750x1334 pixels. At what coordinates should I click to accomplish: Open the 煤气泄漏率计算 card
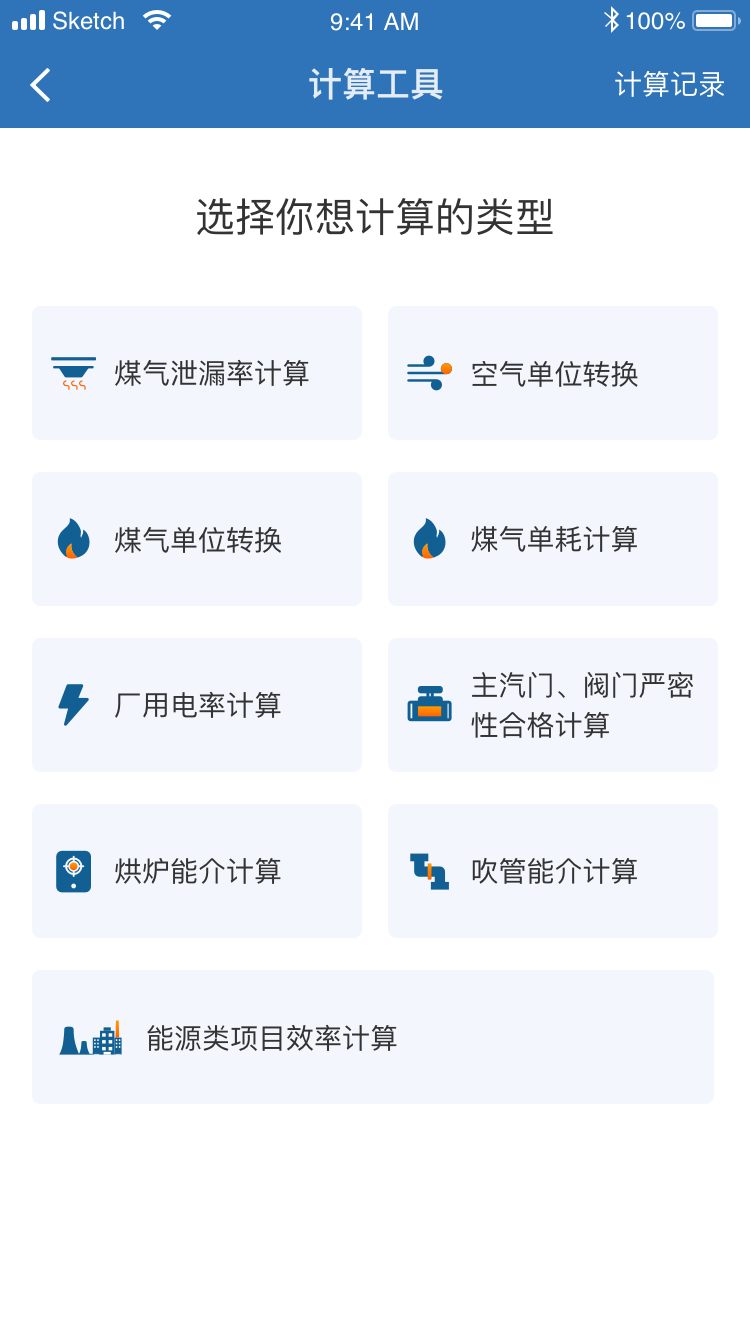tap(197, 373)
